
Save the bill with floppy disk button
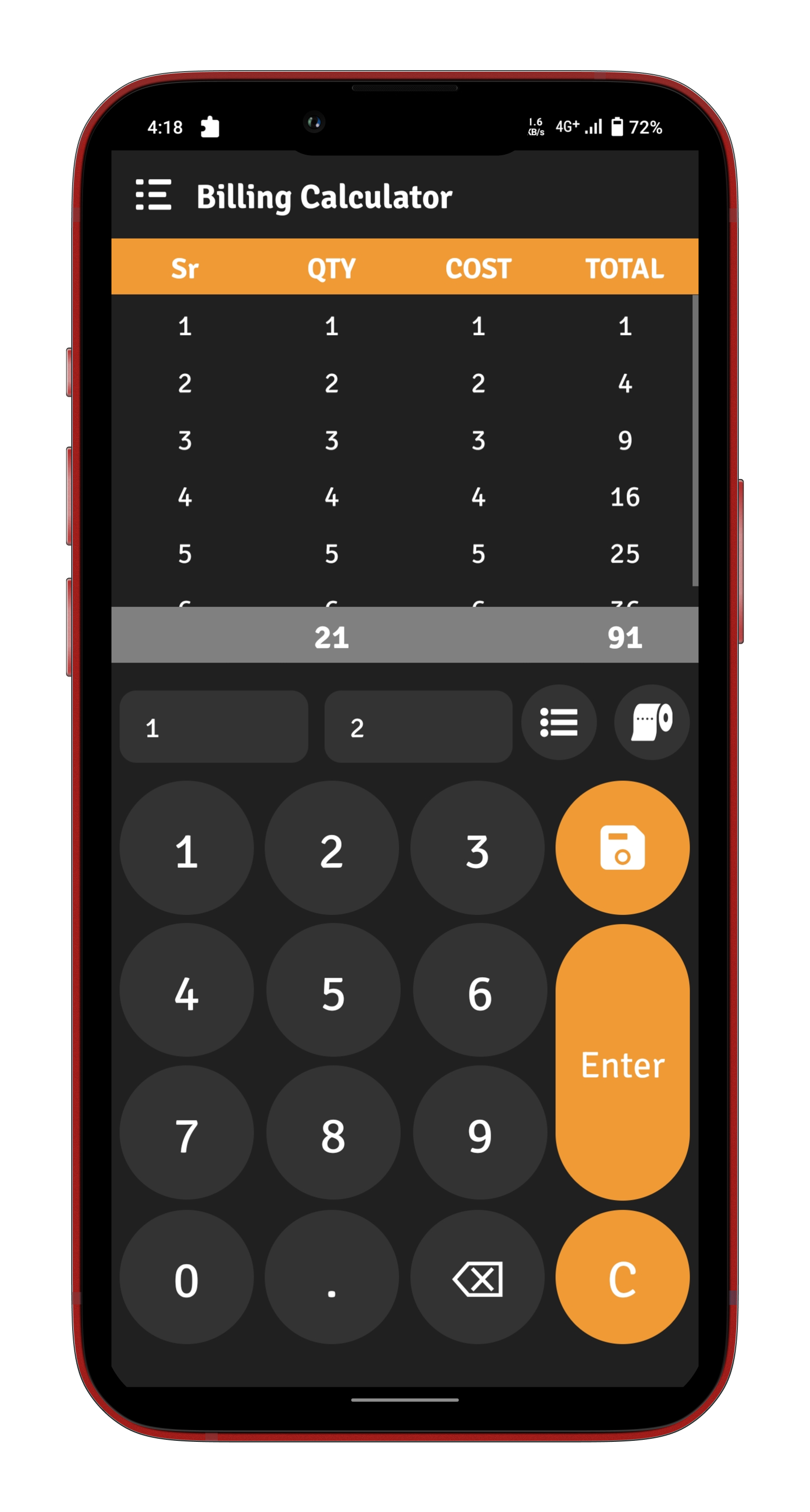(x=622, y=848)
